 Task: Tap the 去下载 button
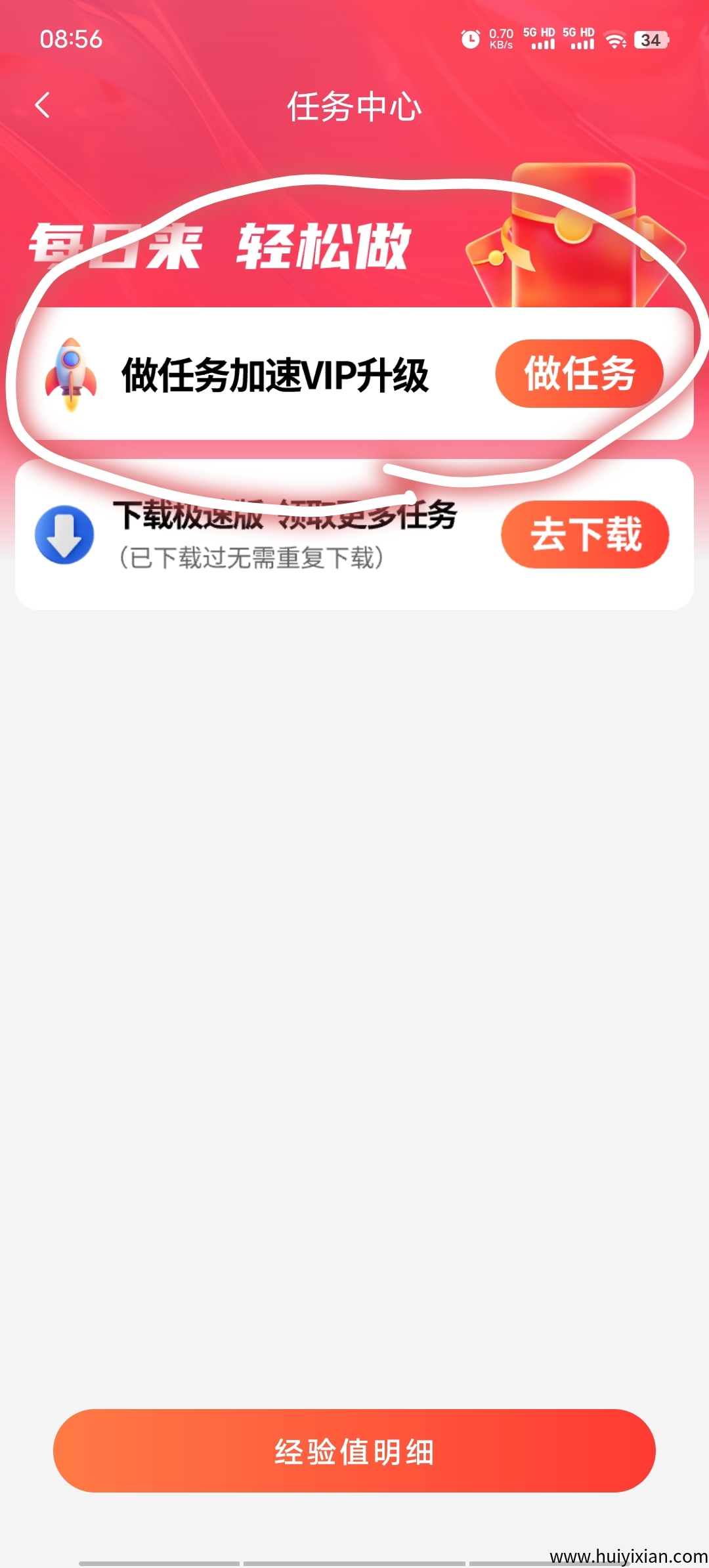coord(586,535)
